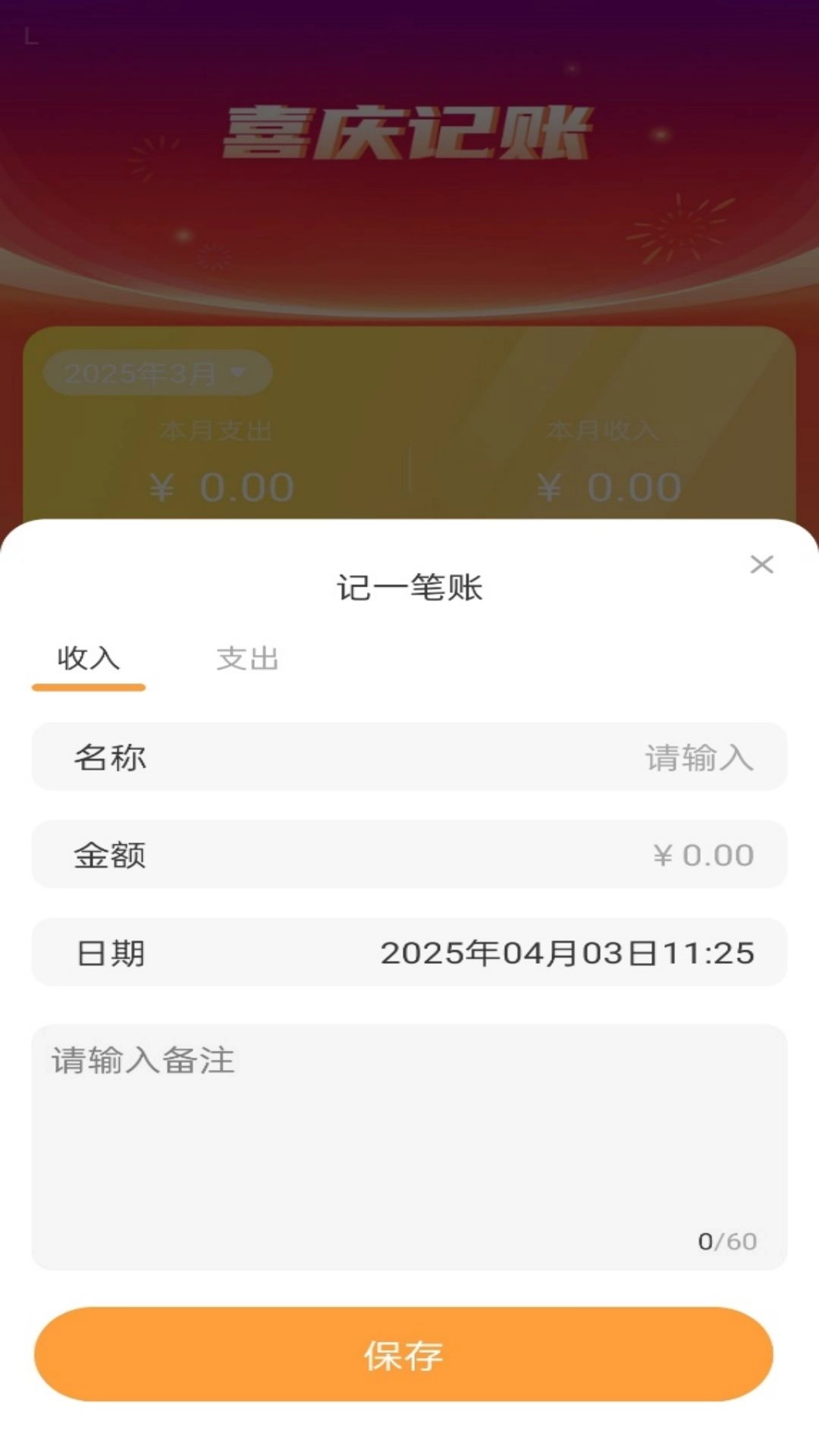The image size is (819, 1456).
Task: Click the ¥0.00 amount placeholder
Action: pyautogui.click(x=702, y=855)
